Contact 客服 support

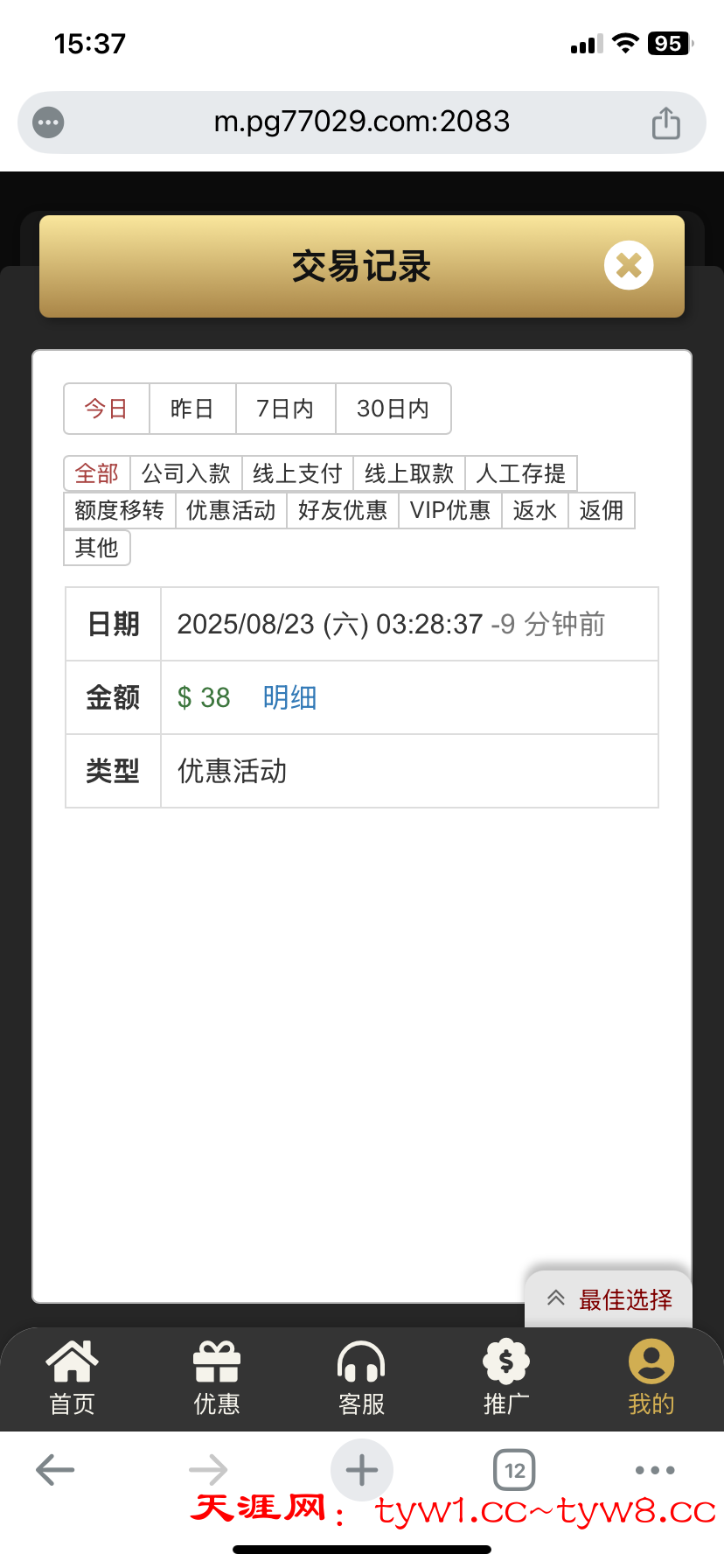361,1378
